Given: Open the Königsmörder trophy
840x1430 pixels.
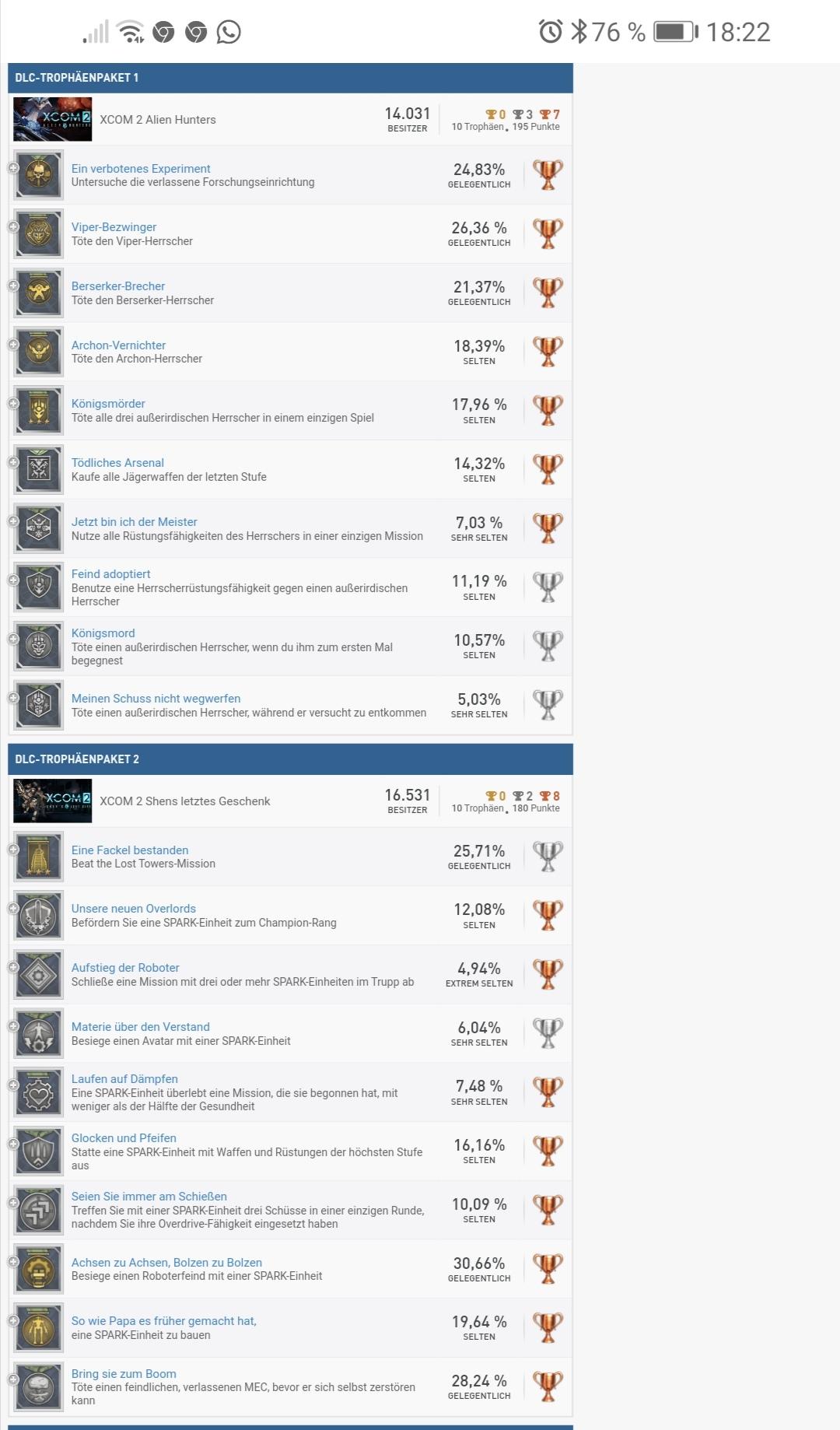Looking at the screenshot, I should 108,404.
